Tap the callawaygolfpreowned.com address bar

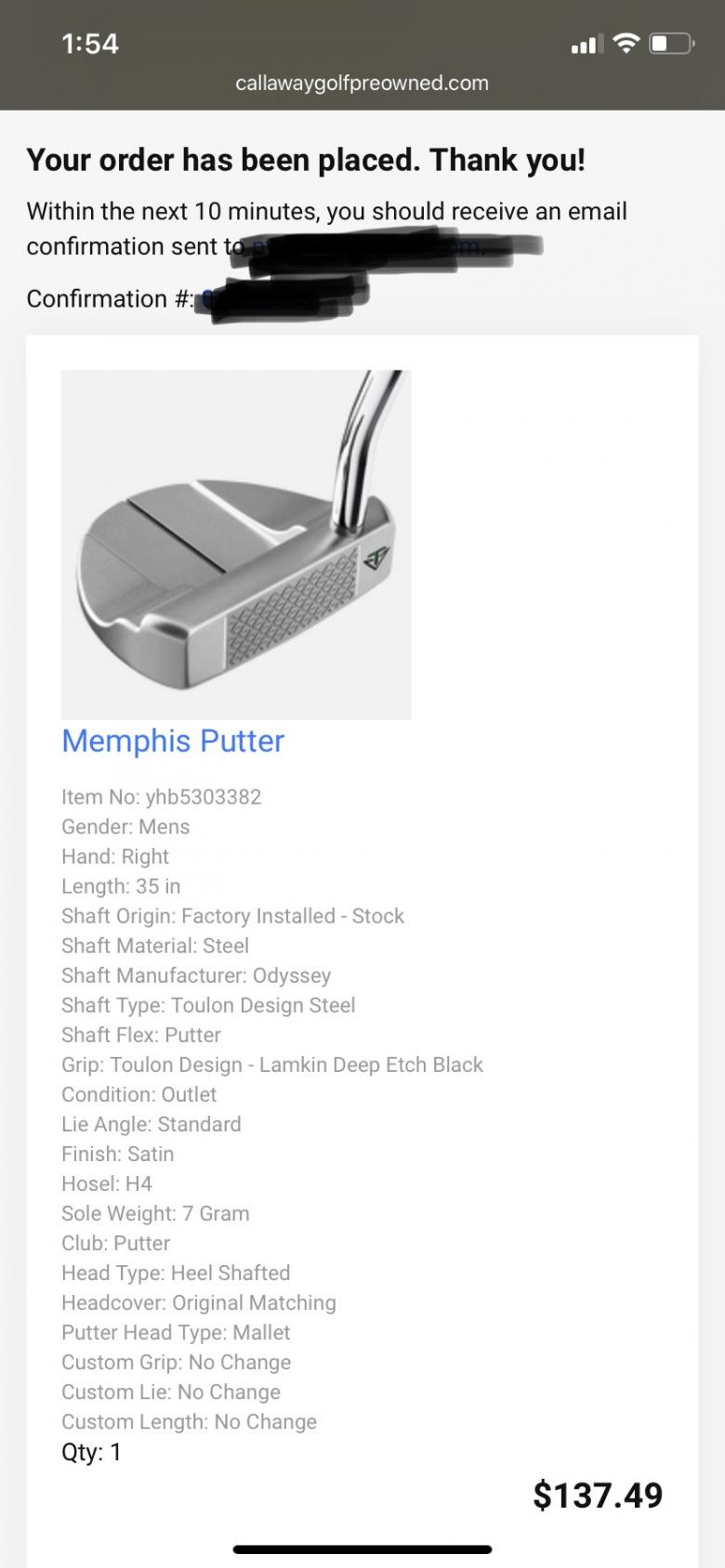click(362, 83)
